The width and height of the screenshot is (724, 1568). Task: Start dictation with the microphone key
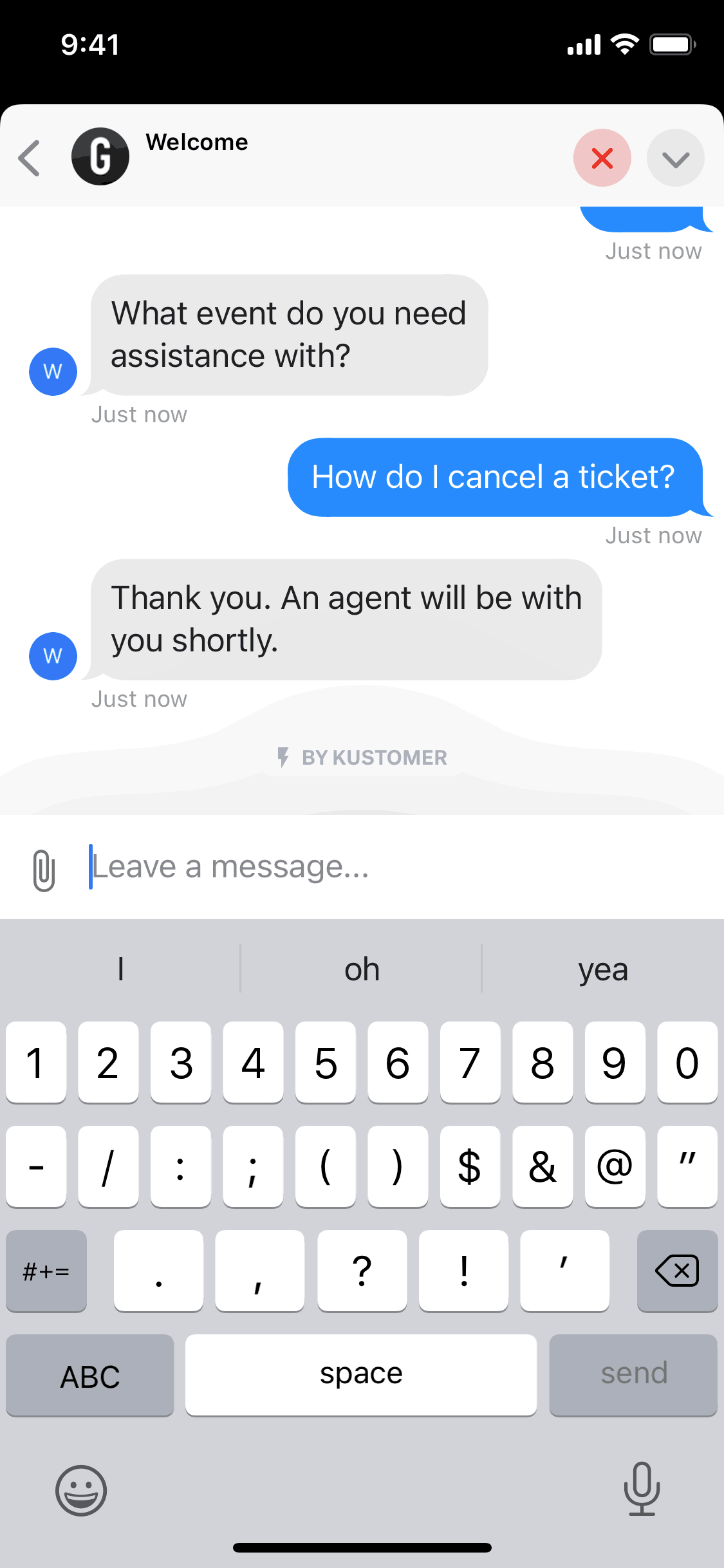(x=642, y=1489)
